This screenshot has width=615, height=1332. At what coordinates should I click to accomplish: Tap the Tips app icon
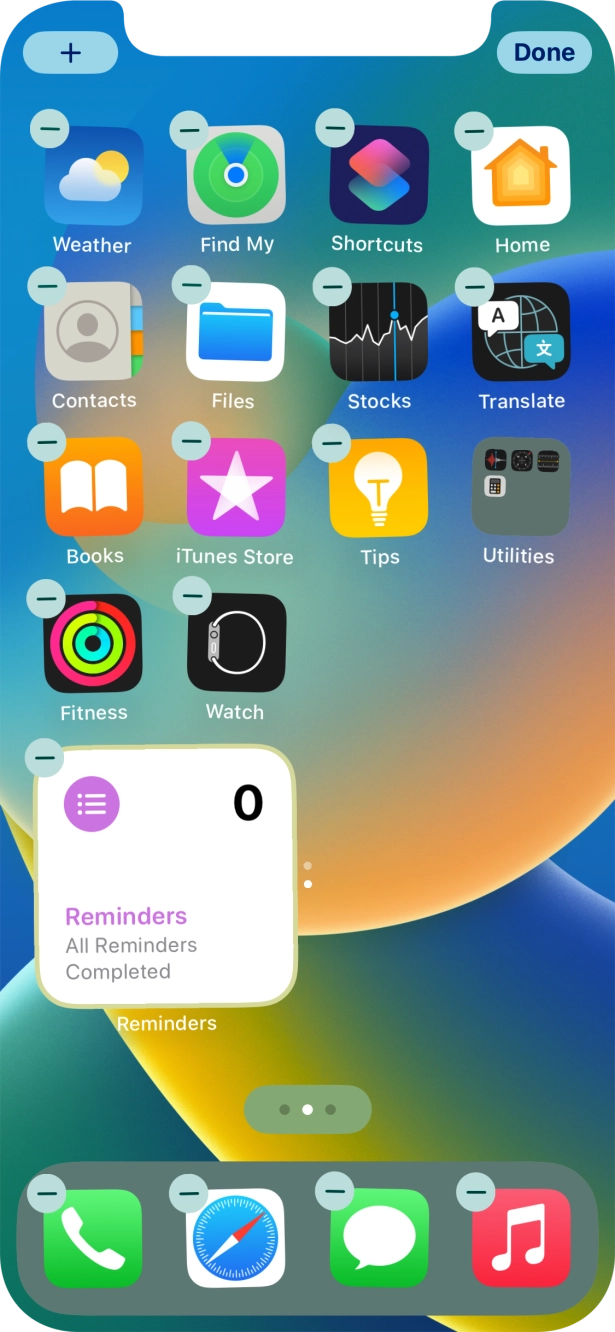coord(379,487)
